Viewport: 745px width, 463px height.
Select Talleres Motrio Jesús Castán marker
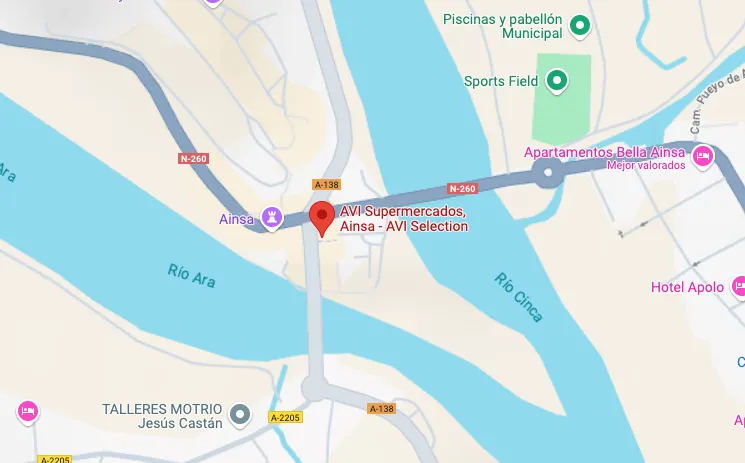[x=239, y=413]
